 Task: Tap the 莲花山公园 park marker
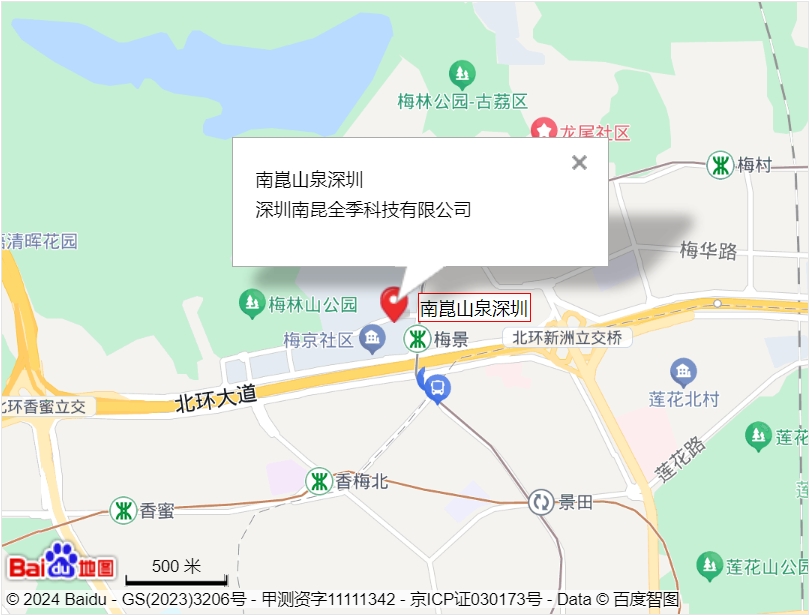[x=710, y=566]
